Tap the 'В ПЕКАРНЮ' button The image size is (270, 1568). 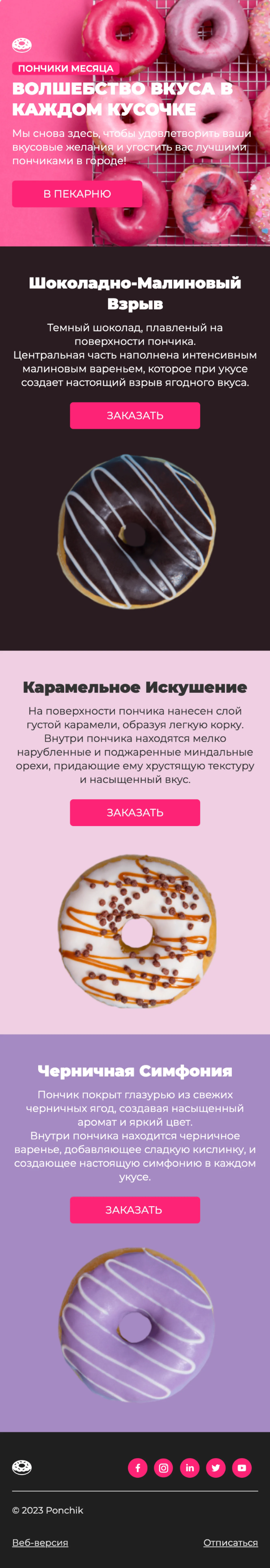point(77,194)
